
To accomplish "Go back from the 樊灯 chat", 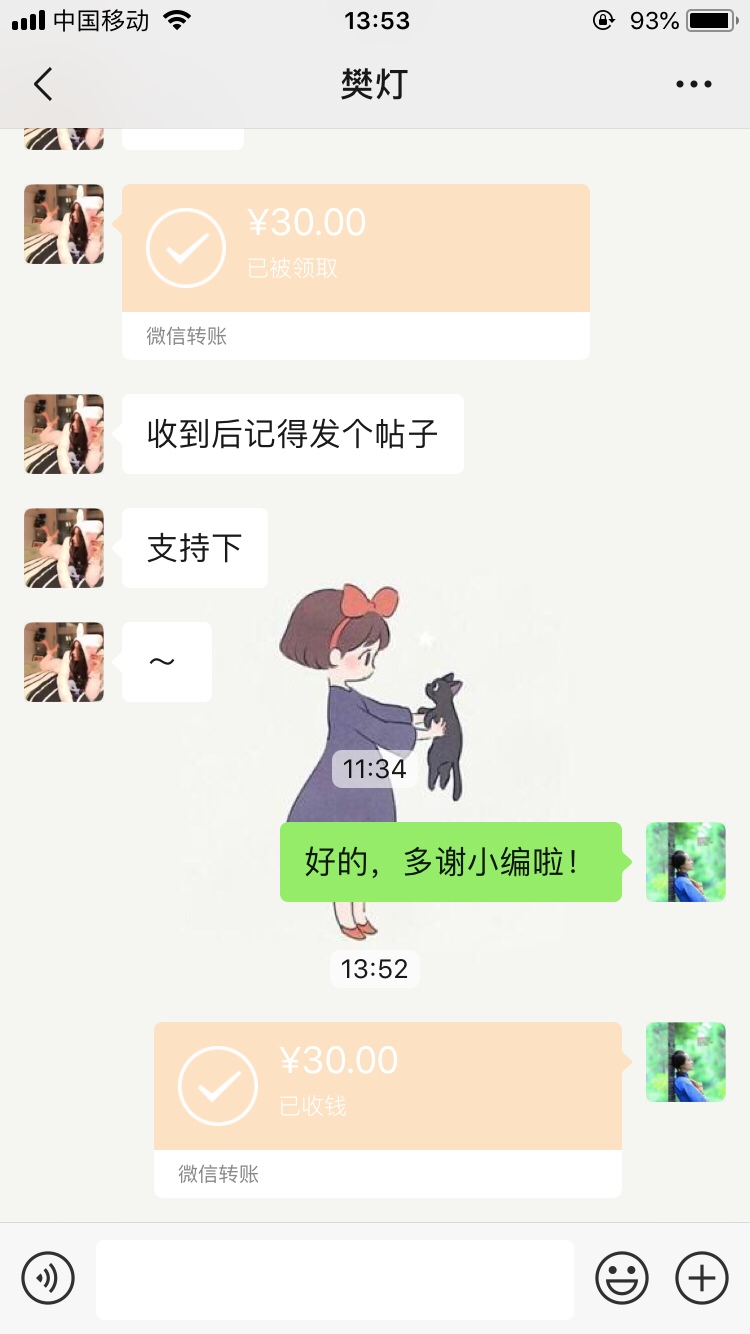I will click(43, 85).
